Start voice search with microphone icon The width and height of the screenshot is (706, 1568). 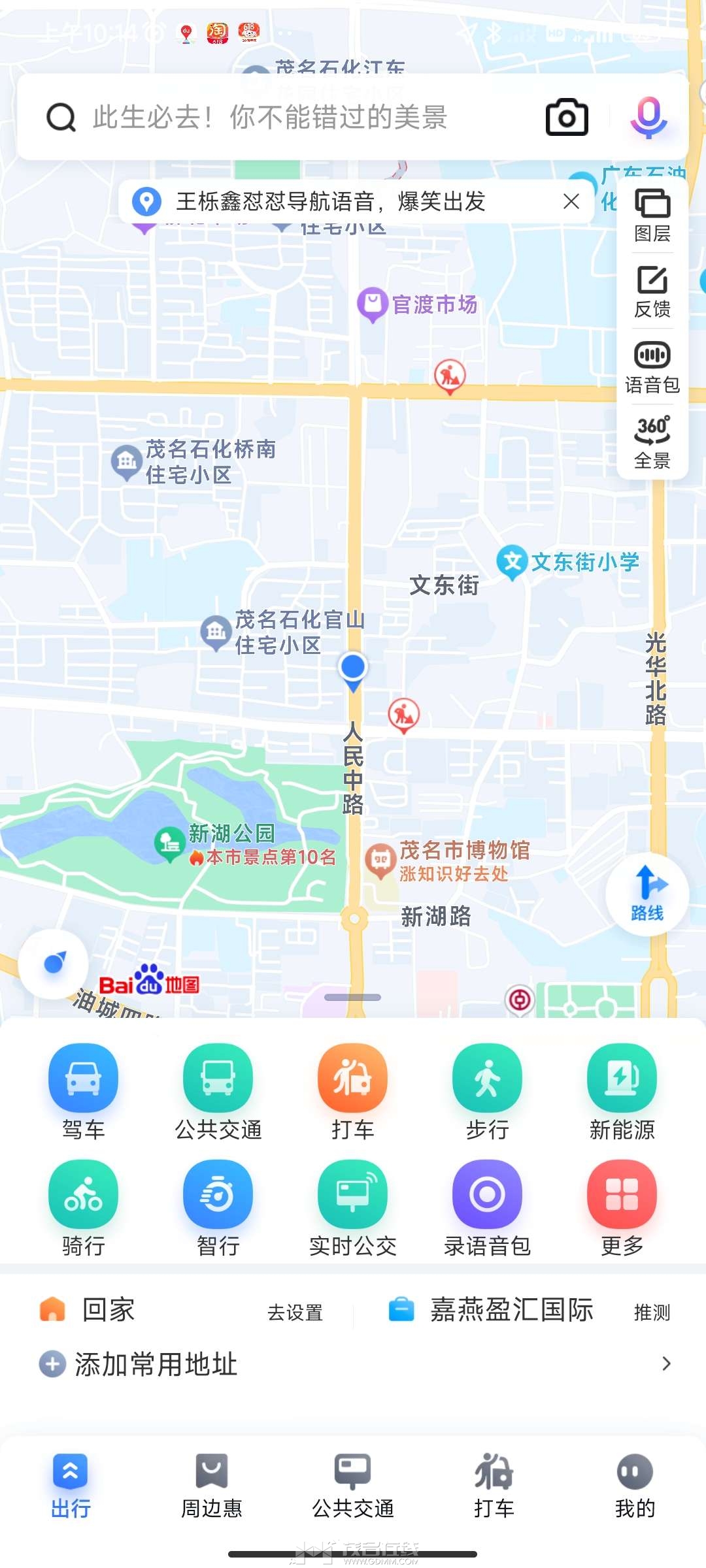(648, 118)
